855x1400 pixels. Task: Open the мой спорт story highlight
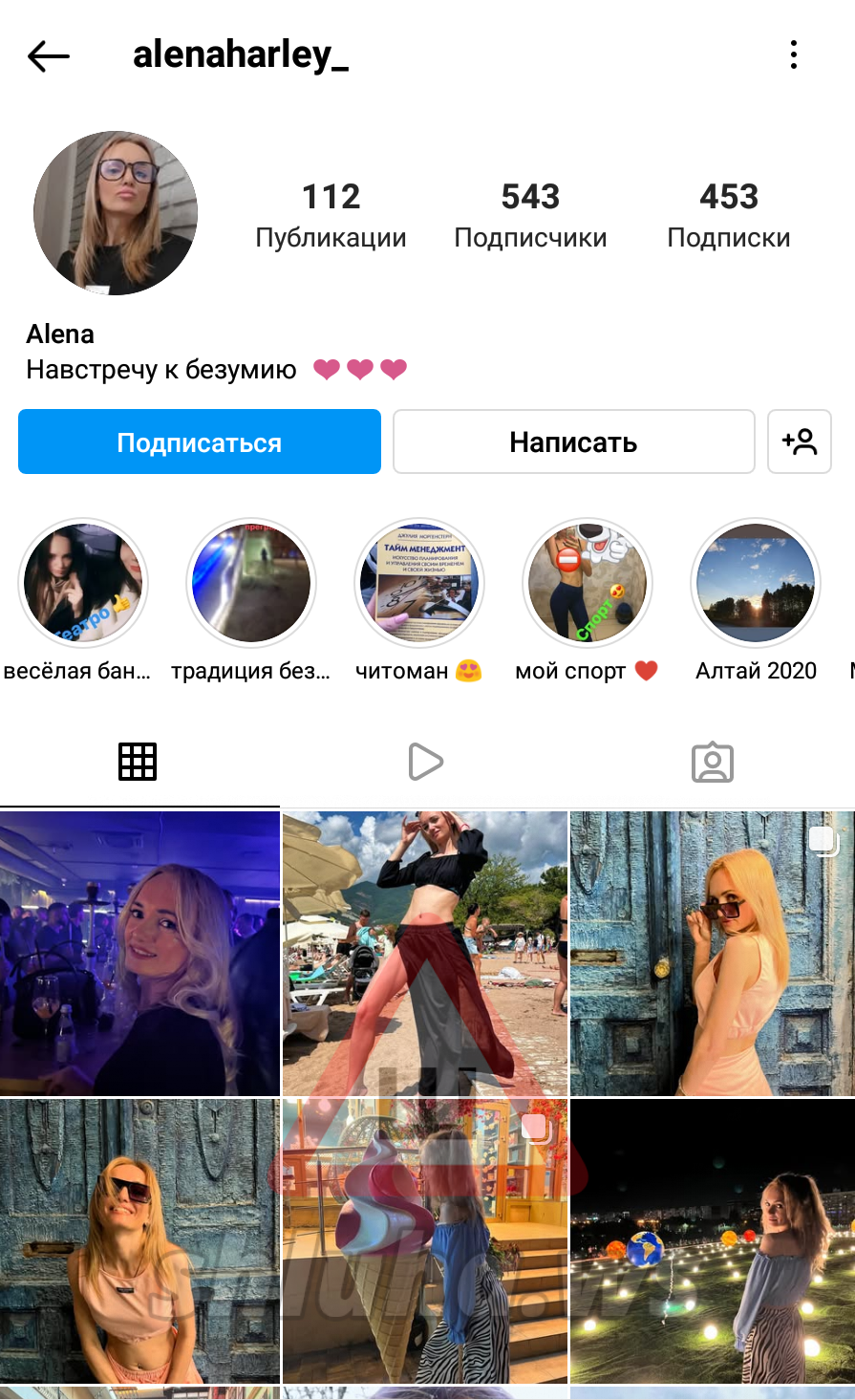point(588,583)
